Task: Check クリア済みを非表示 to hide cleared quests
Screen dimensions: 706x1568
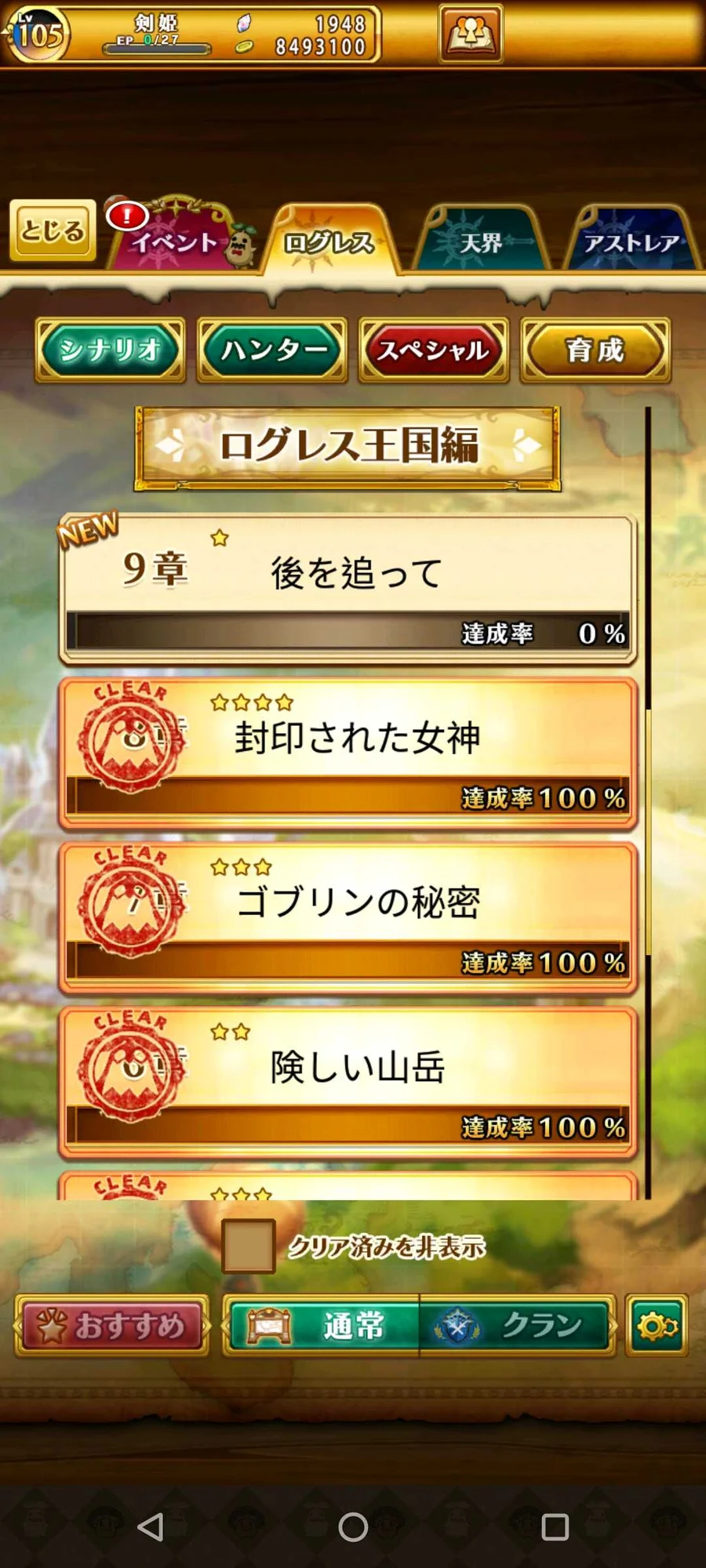Action: [248, 1246]
